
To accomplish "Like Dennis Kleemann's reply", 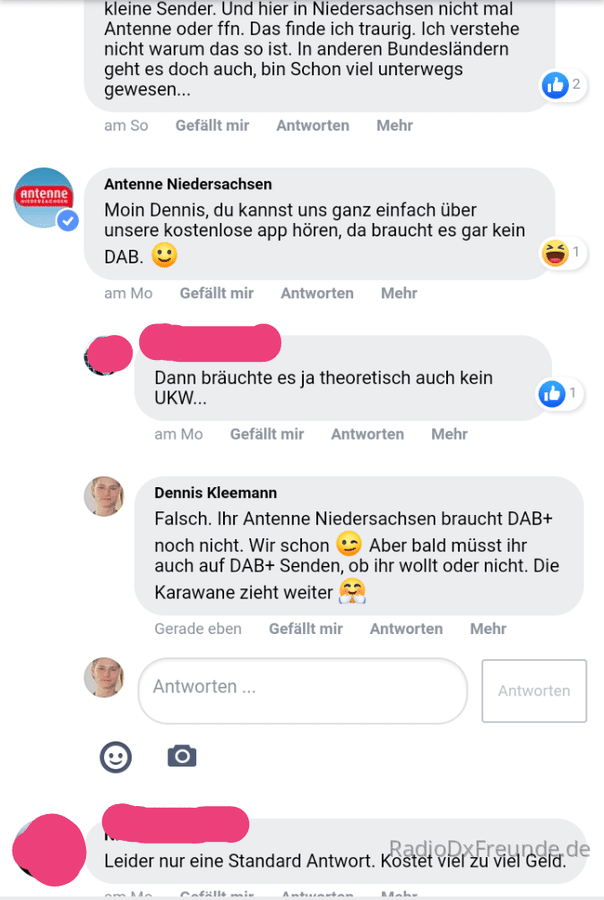I will click(305, 629).
